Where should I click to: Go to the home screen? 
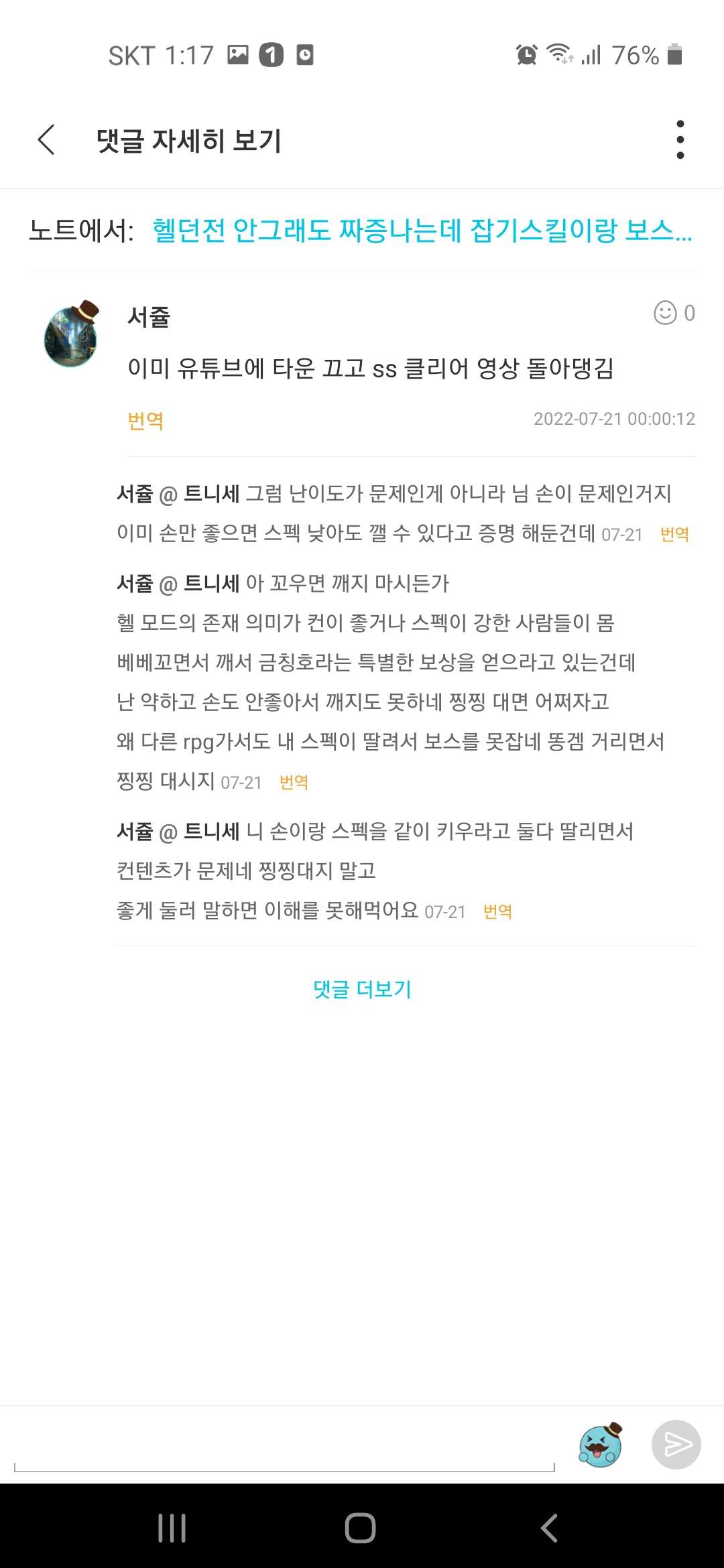tap(361, 1528)
